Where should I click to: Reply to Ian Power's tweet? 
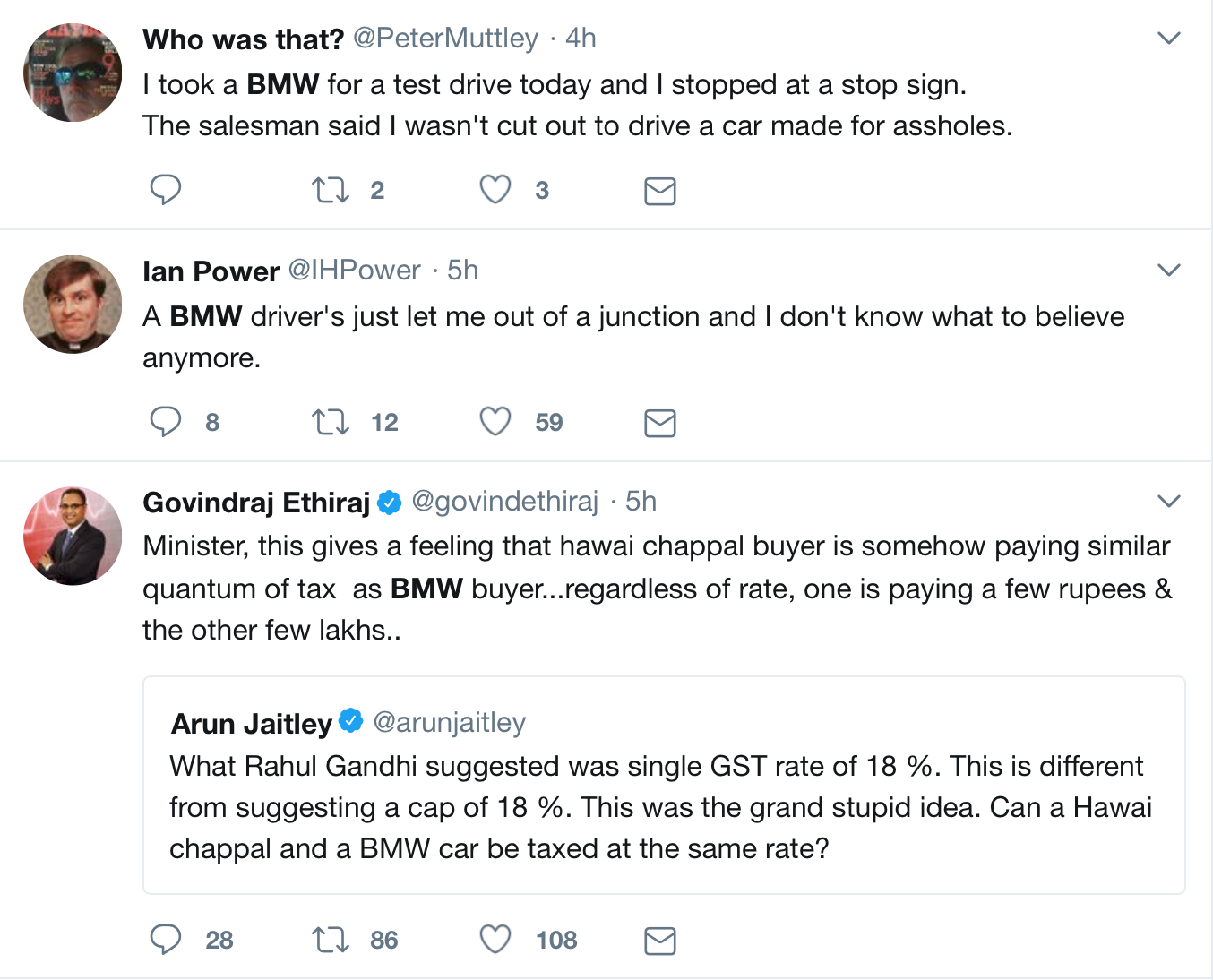point(165,422)
